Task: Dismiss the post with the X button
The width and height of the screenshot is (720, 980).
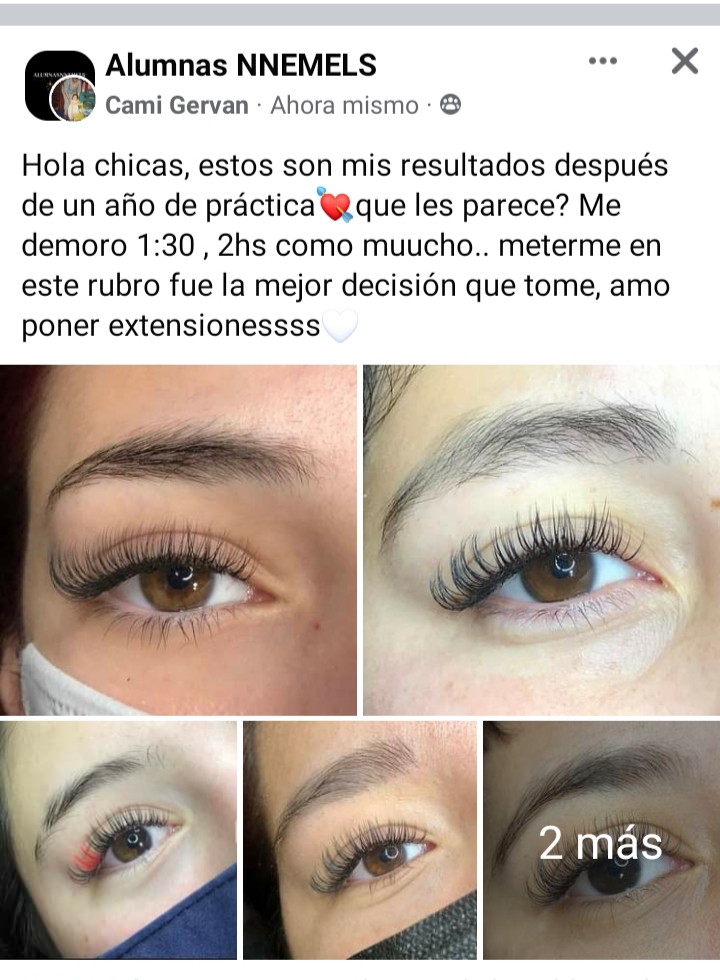Action: [x=684, y=62]
